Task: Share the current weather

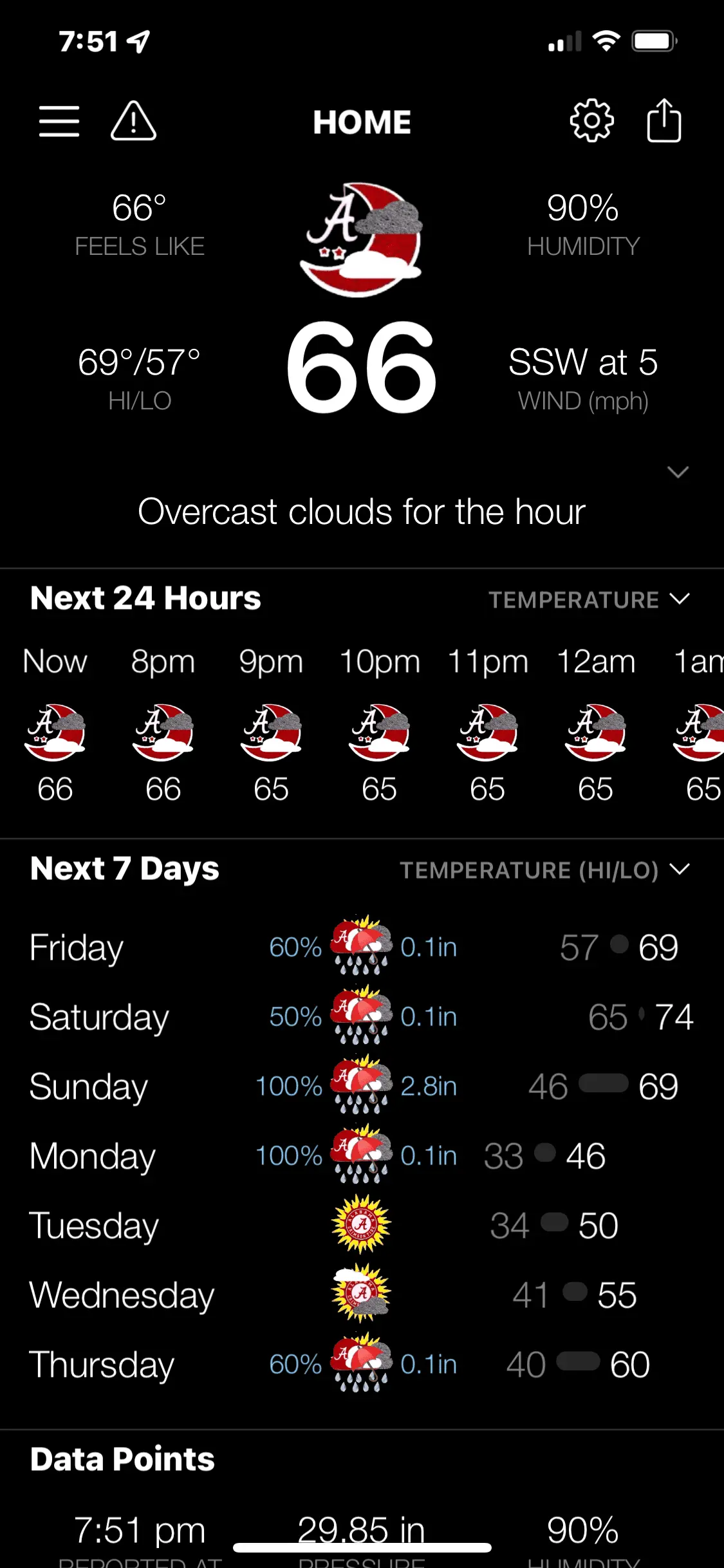Action: tap(664, 120)
